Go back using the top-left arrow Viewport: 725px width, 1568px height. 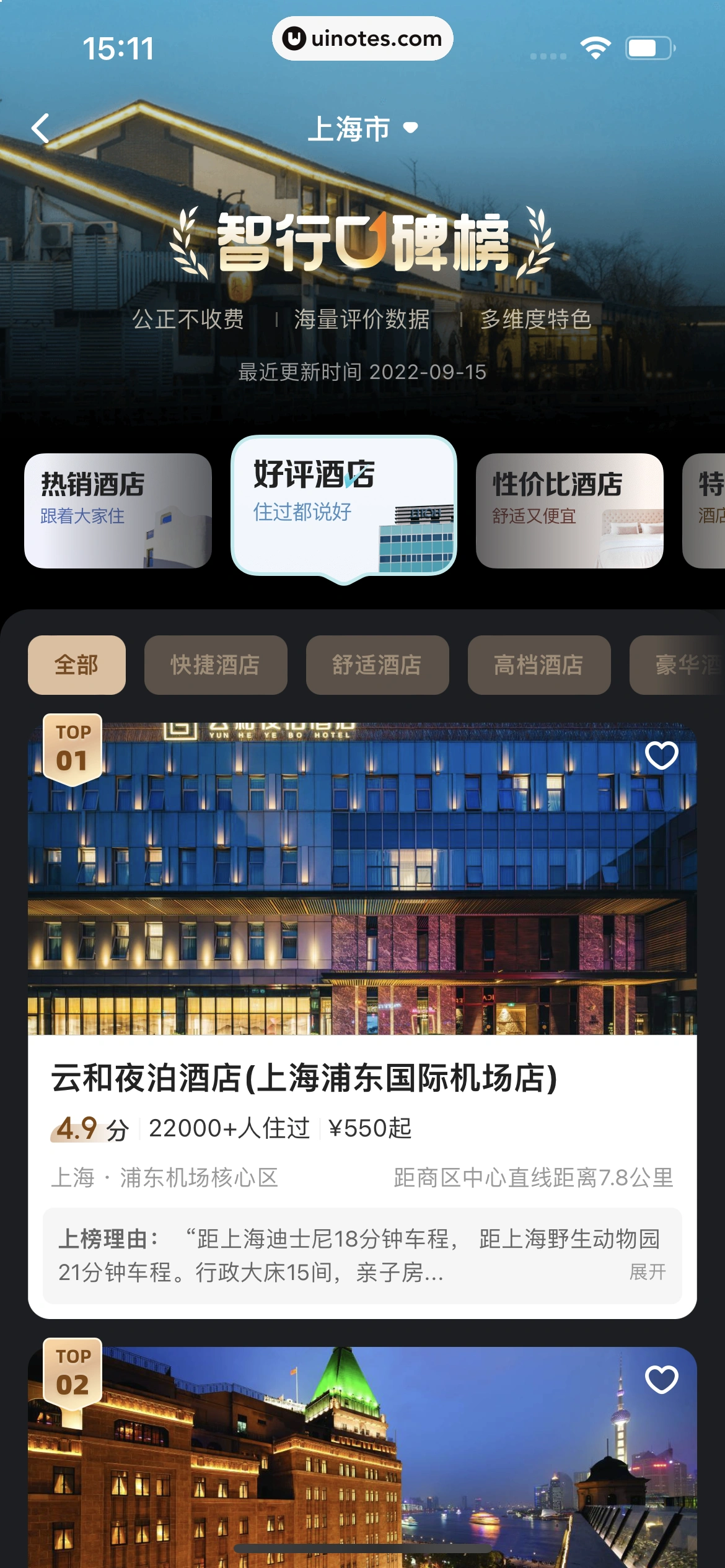tap(41, 129)
